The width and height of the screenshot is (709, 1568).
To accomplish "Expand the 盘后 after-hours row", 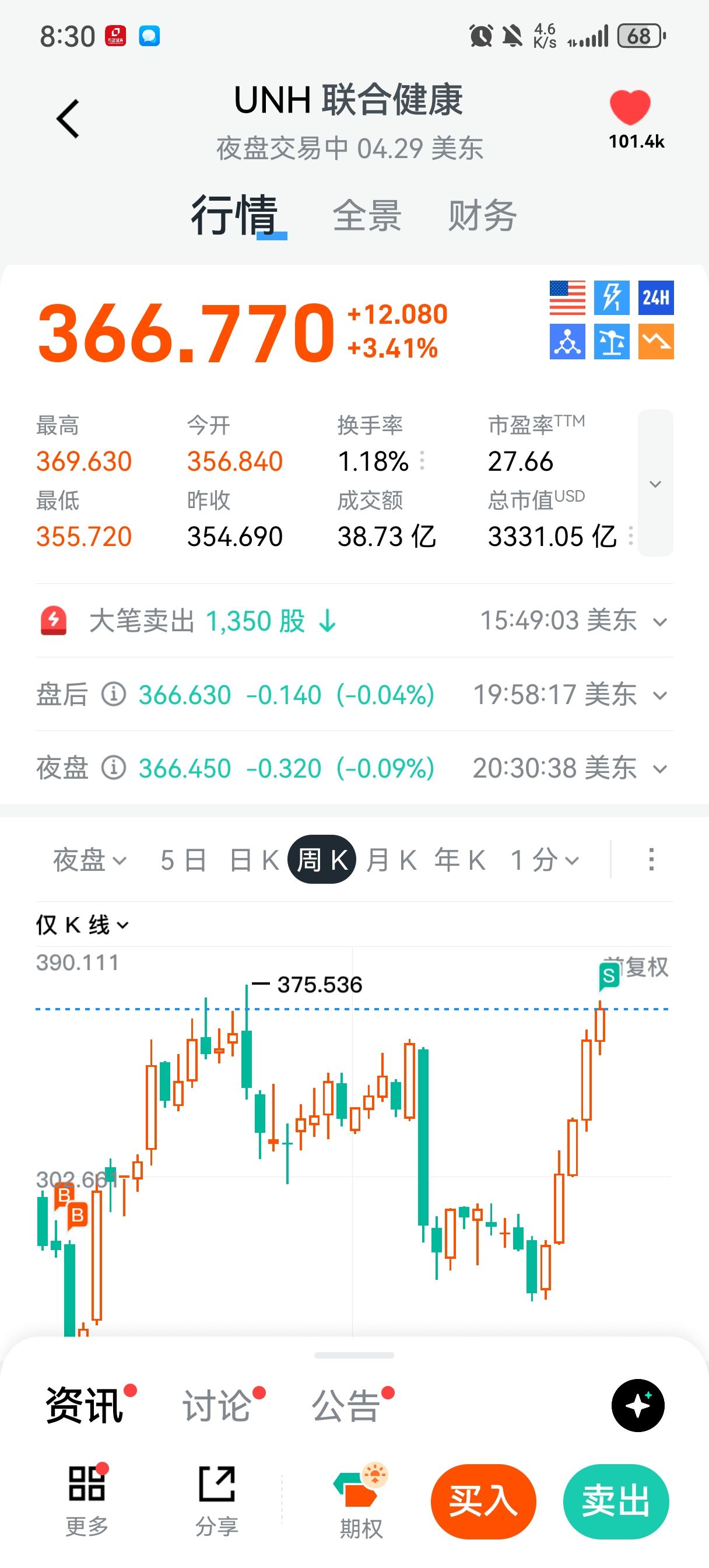I will coord(659,696).
